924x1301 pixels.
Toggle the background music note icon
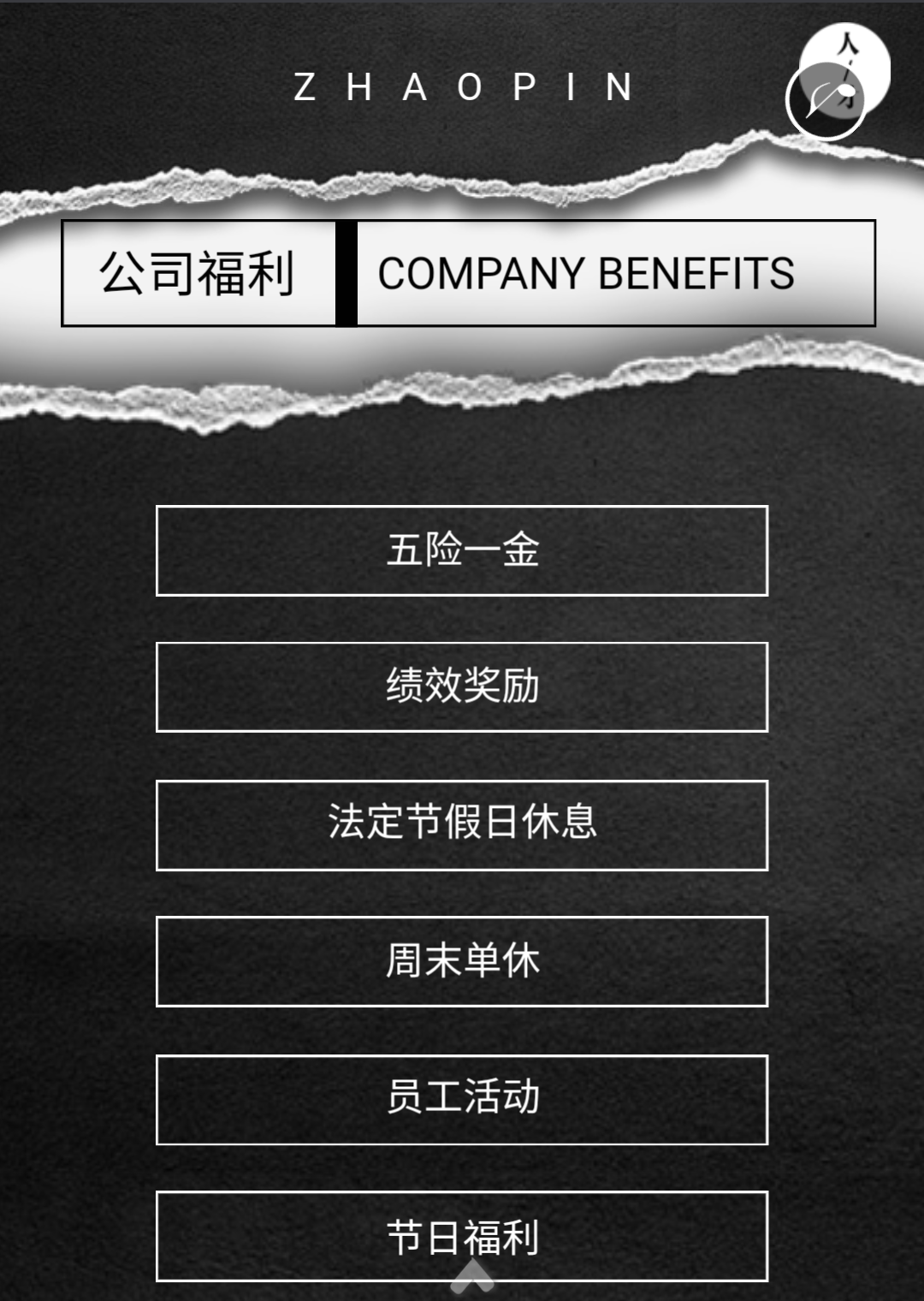coord(826,101)
